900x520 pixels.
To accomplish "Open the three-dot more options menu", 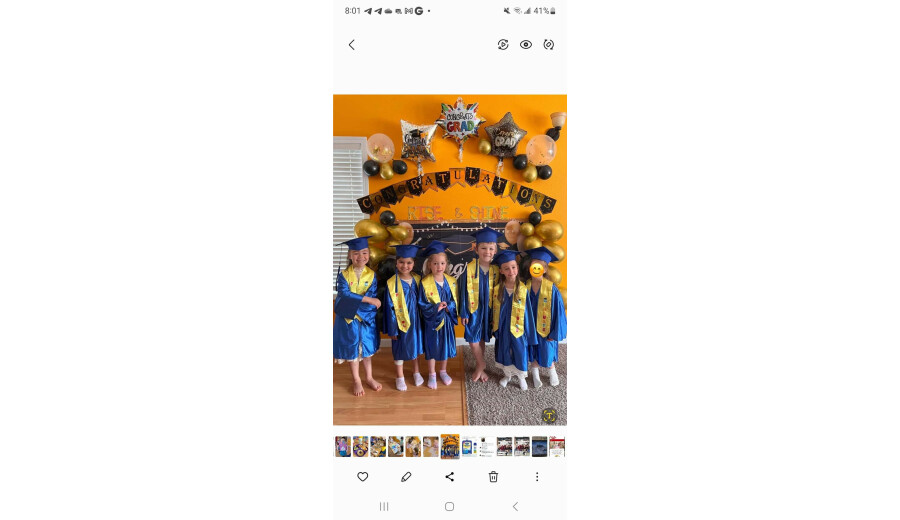I will (537, 477).
